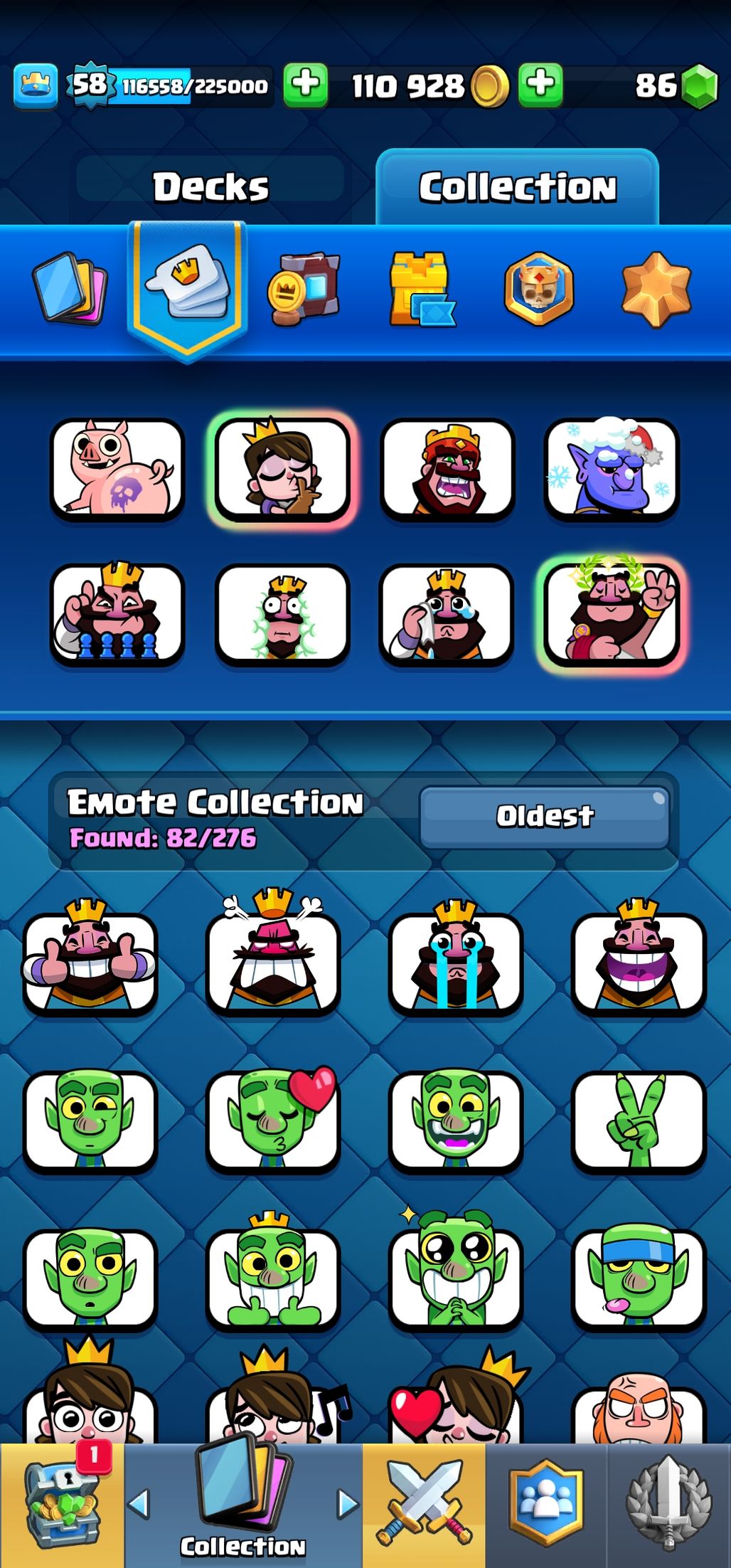Switch to the Decks tab

tap(210, 187)
